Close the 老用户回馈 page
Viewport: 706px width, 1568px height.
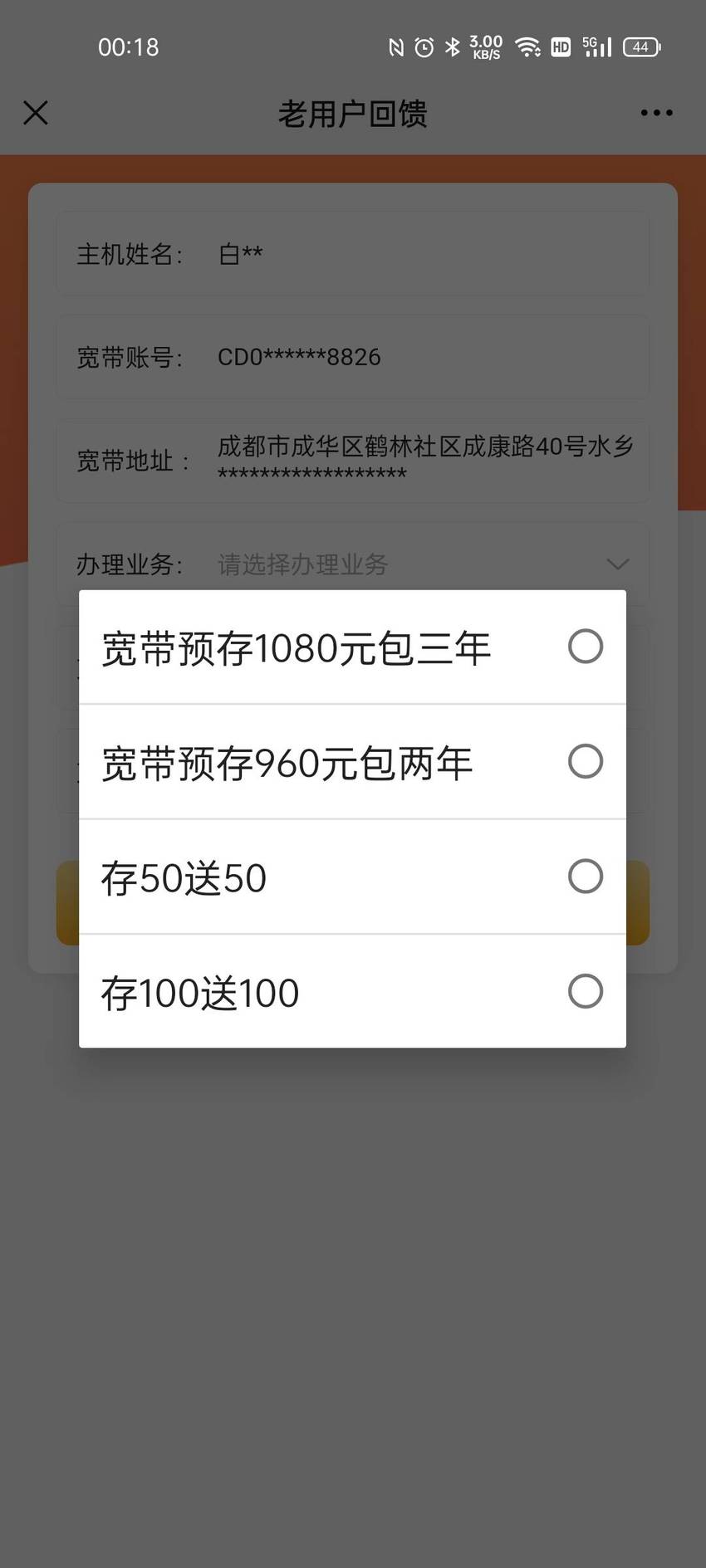[x=36, y=113]
